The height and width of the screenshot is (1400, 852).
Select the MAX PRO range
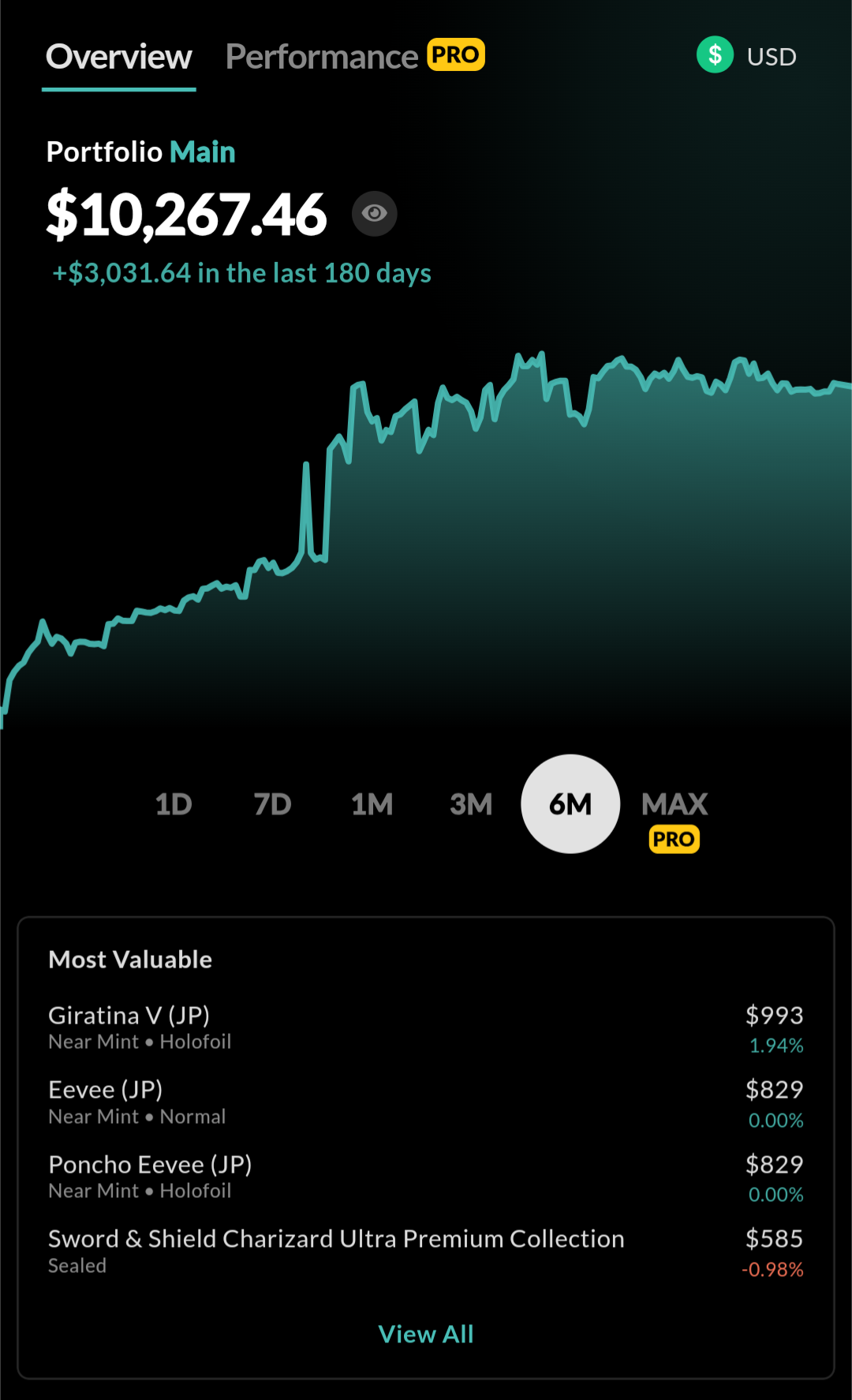(x=674, y=819)
